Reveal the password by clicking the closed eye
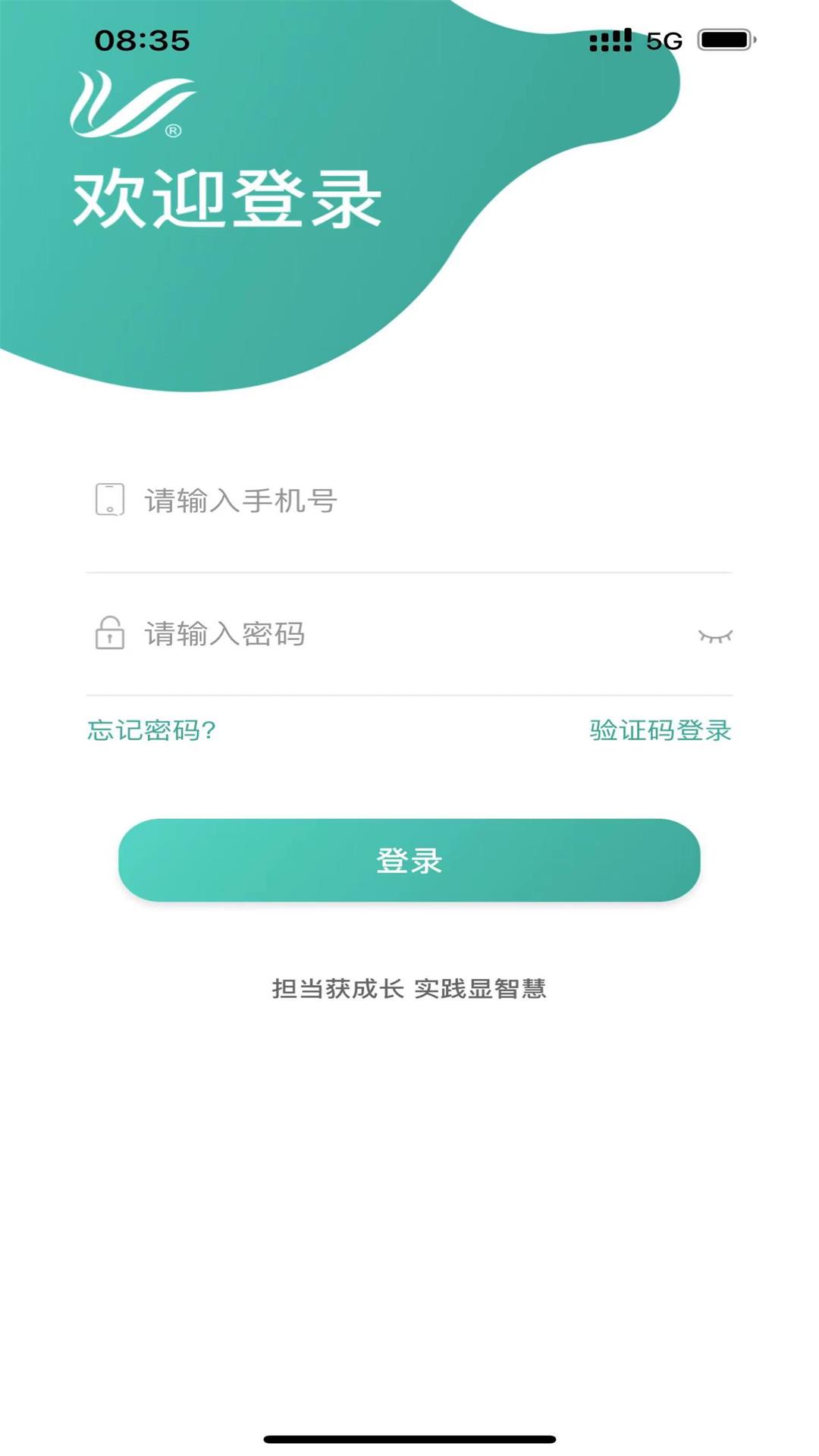The image size is (819, 1456). click(714, 635)
